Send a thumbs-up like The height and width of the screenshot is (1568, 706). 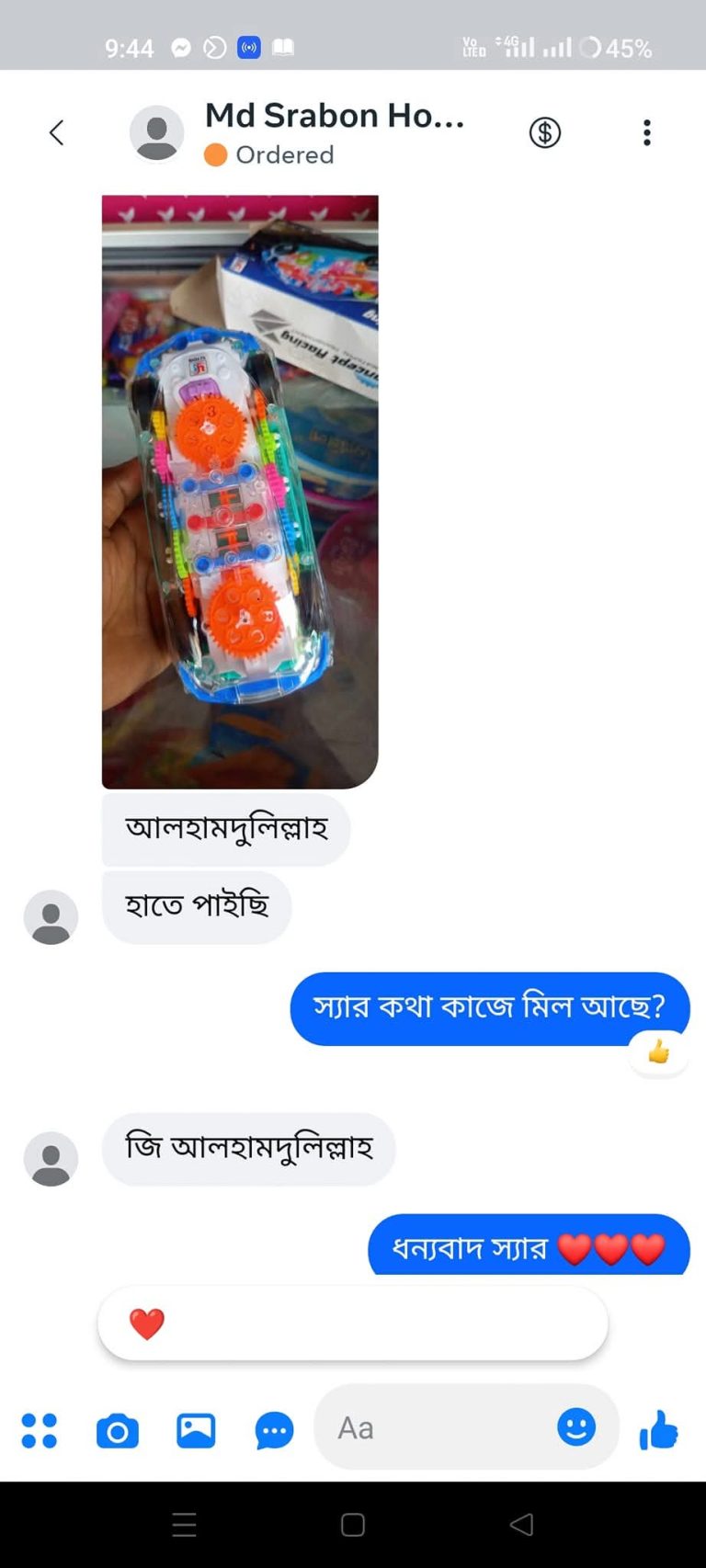coord(658,1430)
